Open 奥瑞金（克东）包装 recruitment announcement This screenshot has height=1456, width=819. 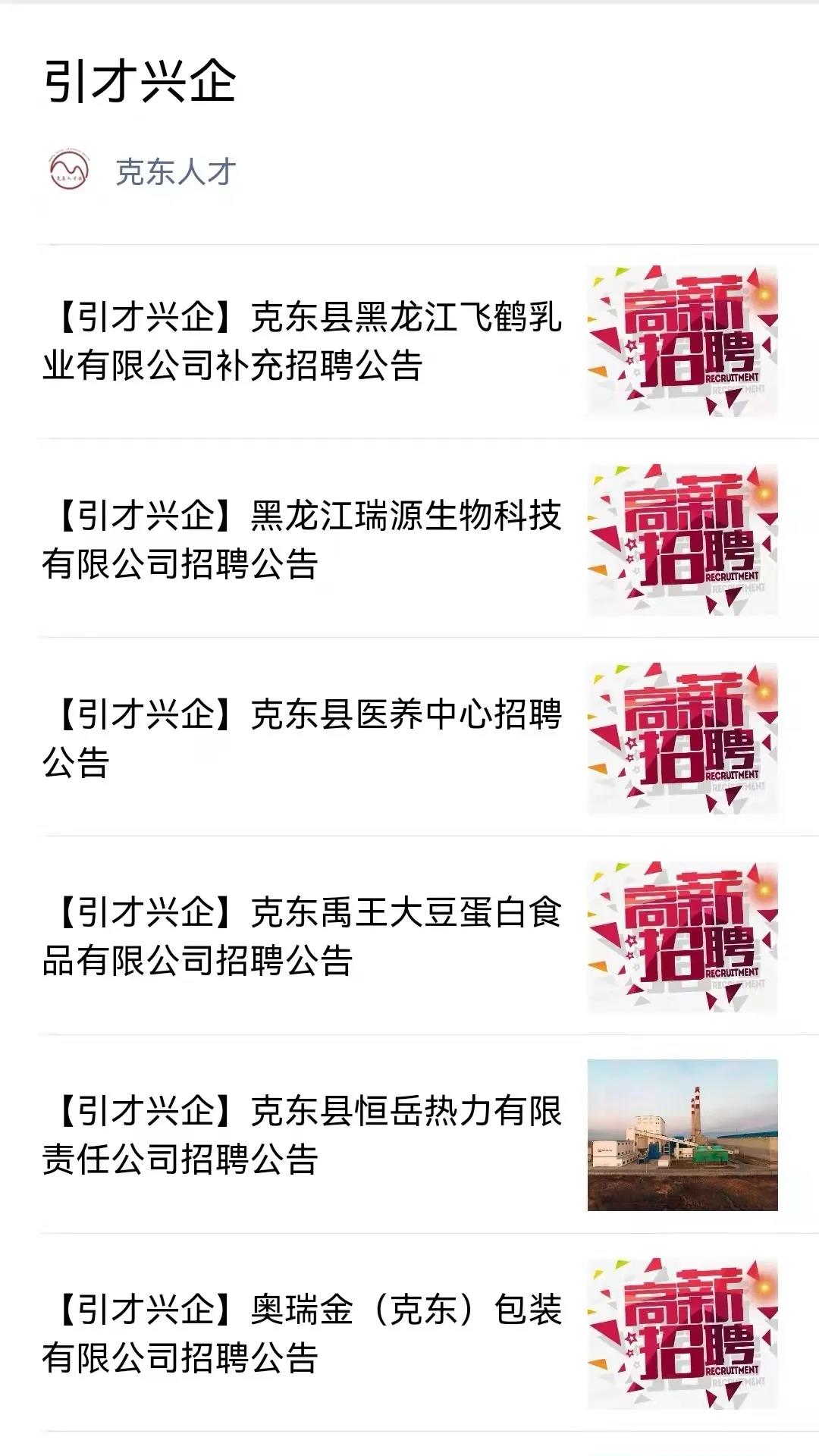coord(303,1334)
